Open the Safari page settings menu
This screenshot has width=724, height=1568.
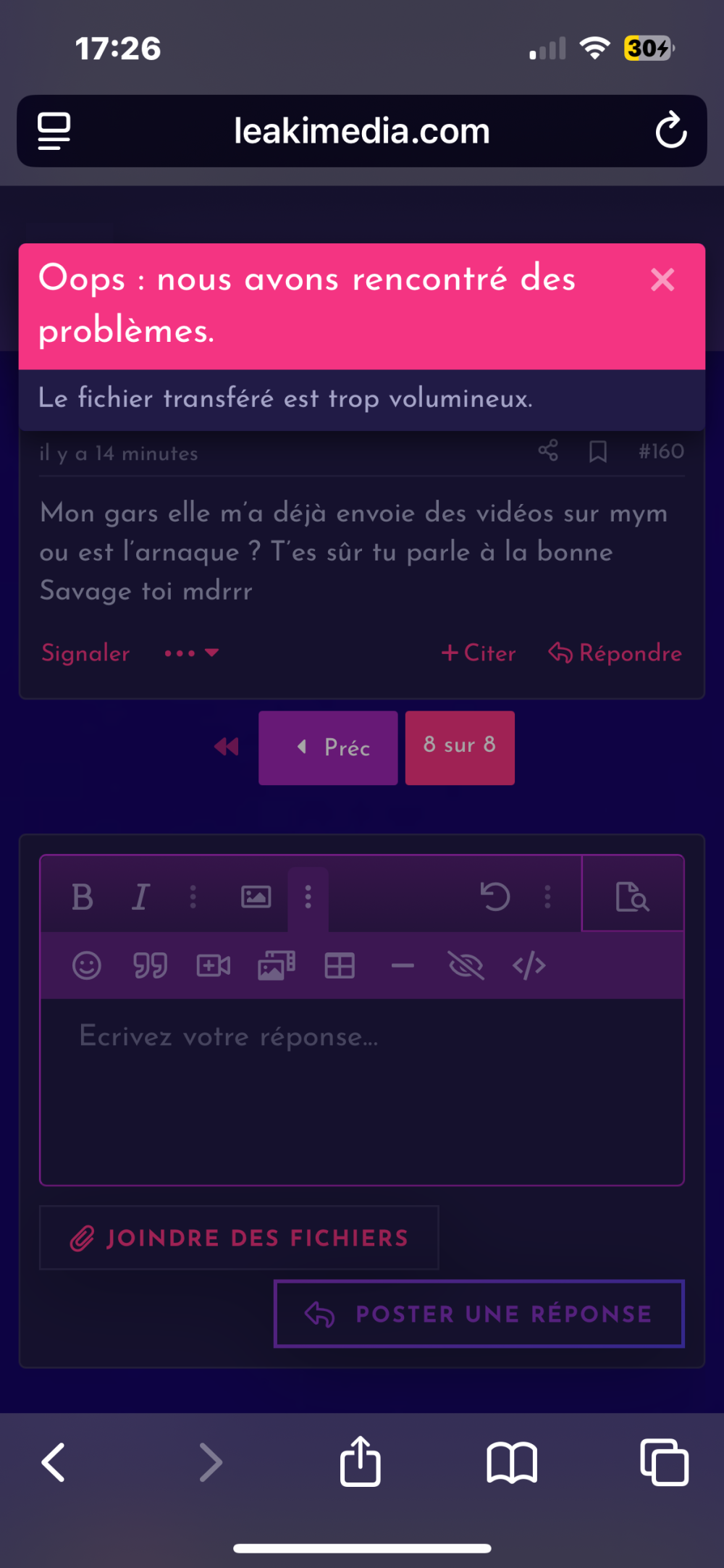54,131
